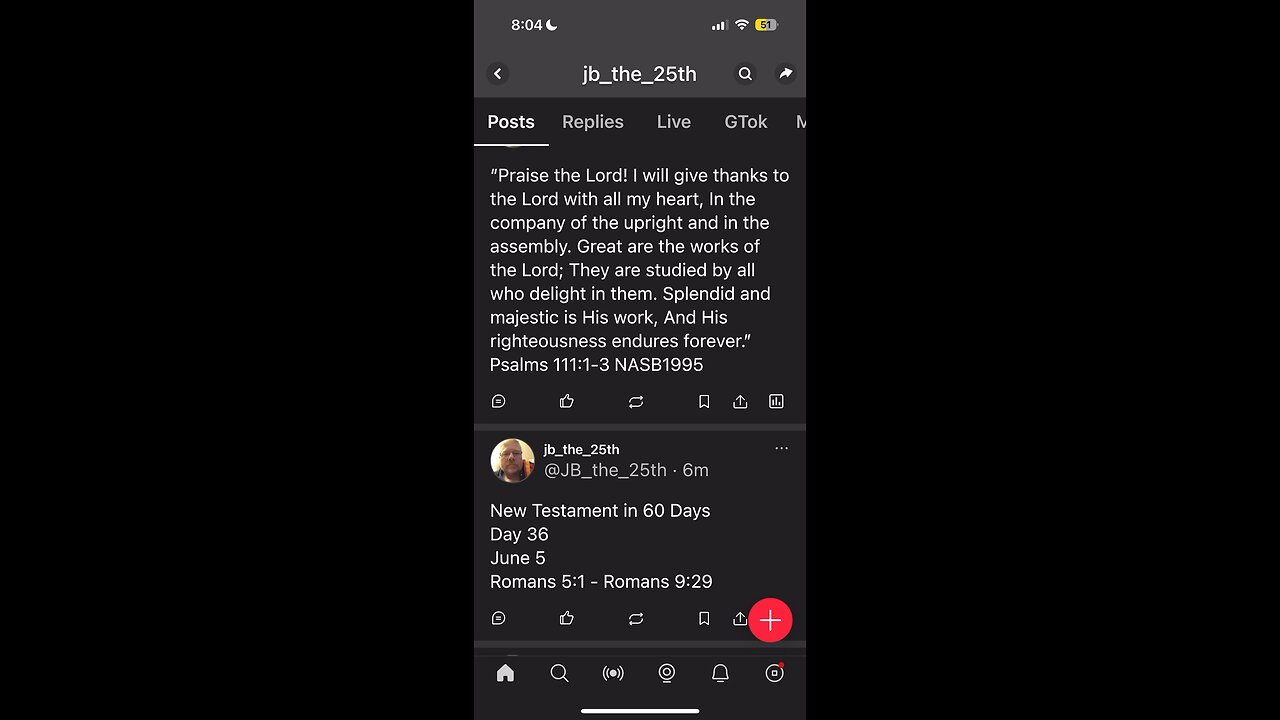
Task: Open the Home tab in bottom bar
Action: click(x=505, y=673)
